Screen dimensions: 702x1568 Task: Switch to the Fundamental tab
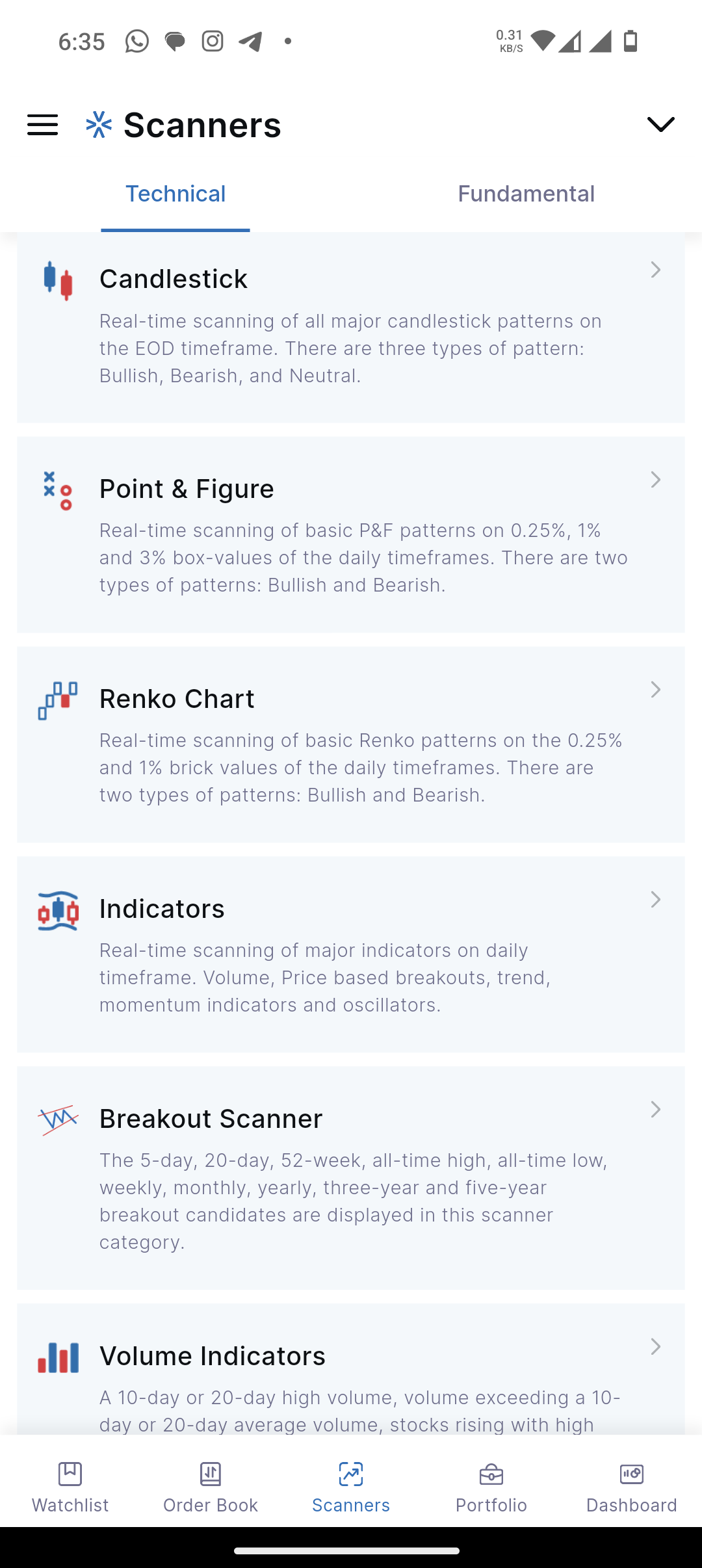526,194
